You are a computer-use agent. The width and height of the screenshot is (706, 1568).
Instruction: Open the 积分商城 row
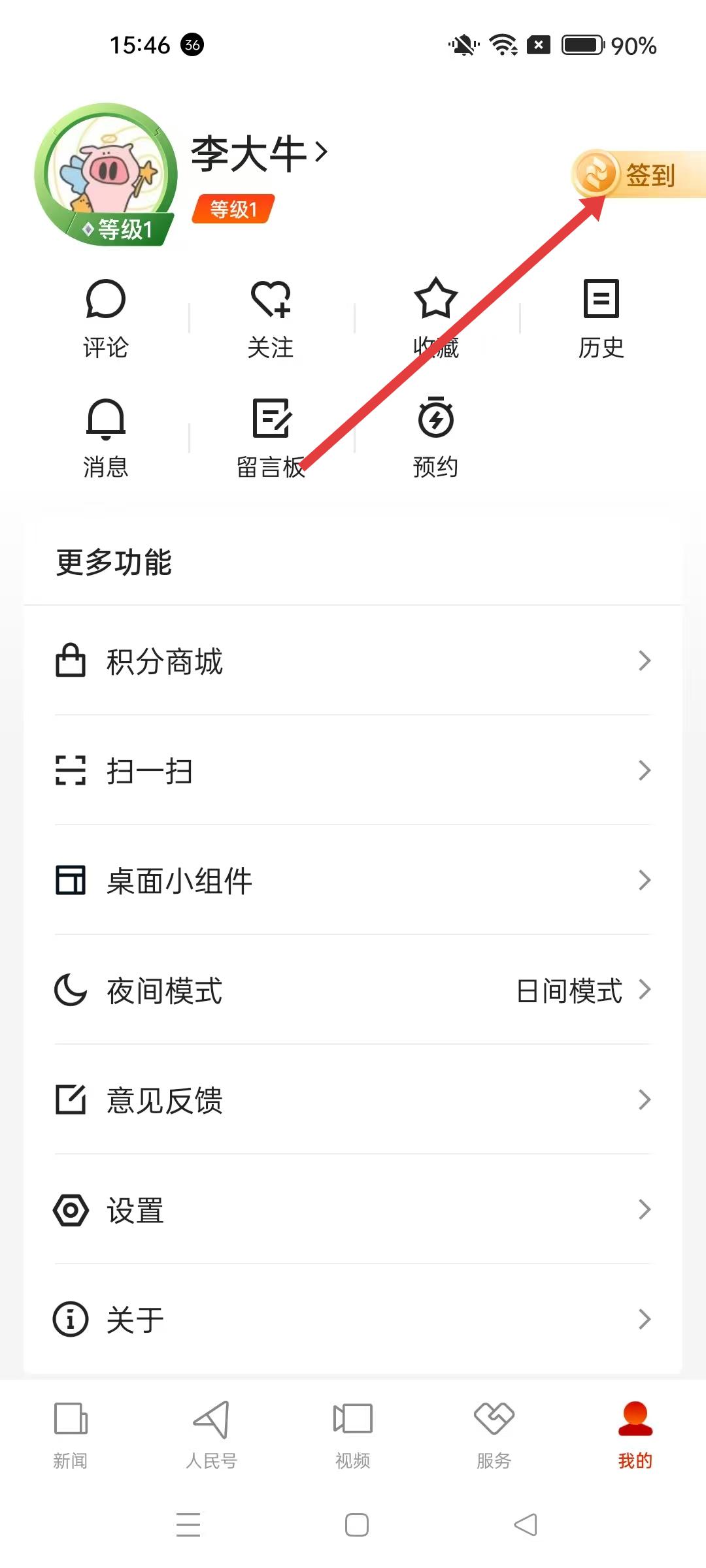353,661
